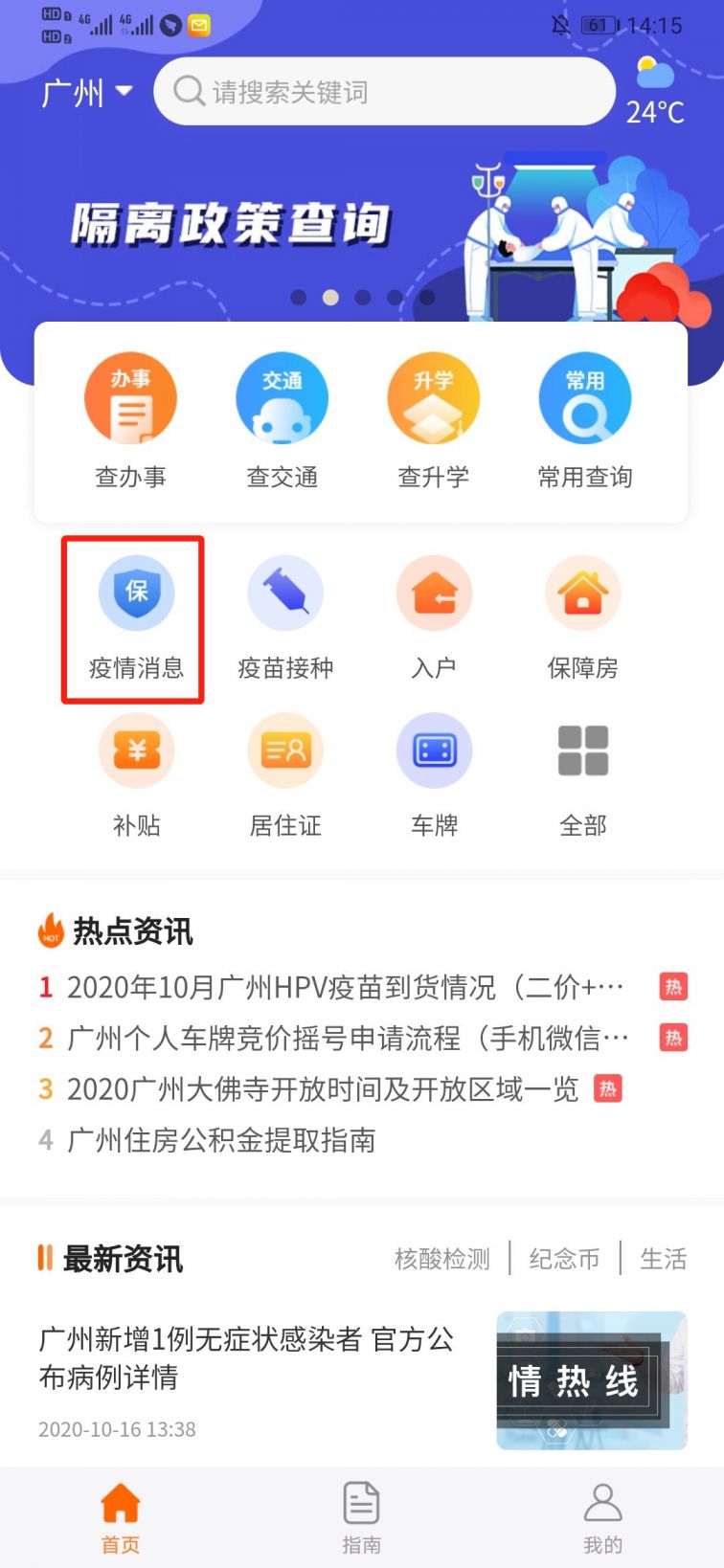Open 保障房 housing service
This screenshot has width=724, height=1568.
[582, 617]
